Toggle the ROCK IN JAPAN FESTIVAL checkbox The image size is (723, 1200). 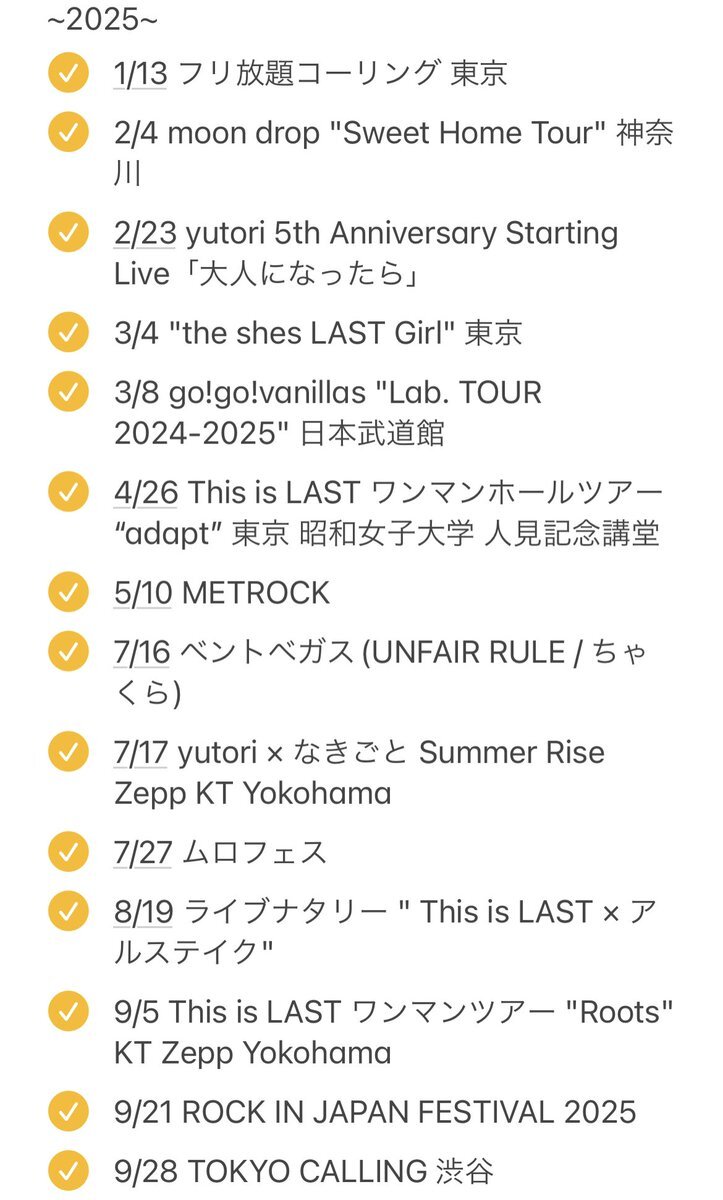[68, 1111]
